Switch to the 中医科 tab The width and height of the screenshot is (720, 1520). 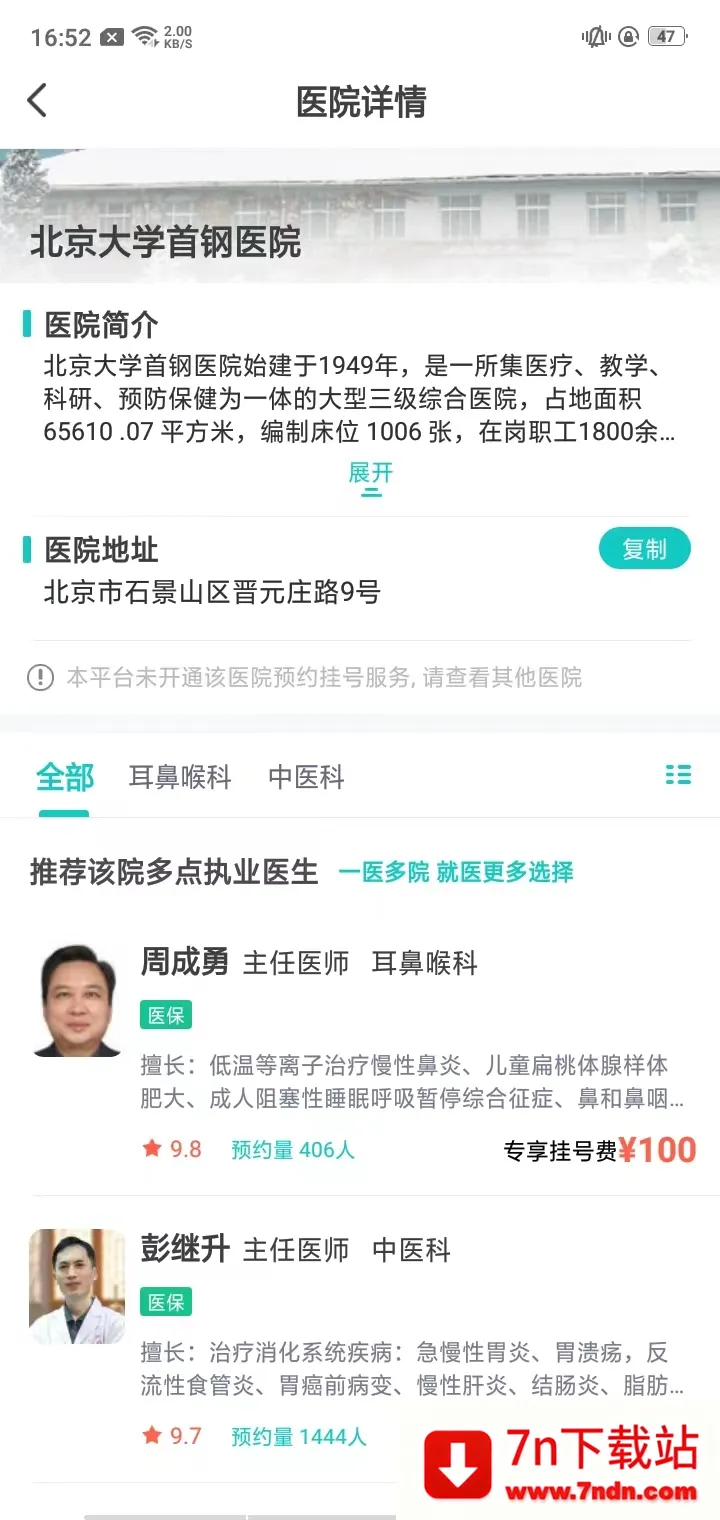305,778
